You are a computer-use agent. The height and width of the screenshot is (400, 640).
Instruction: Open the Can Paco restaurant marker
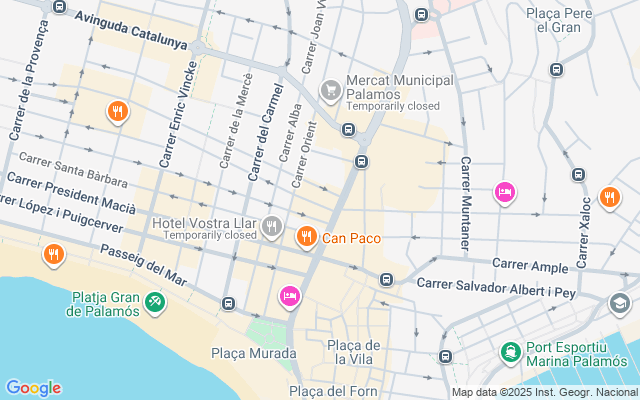(306, 237)
